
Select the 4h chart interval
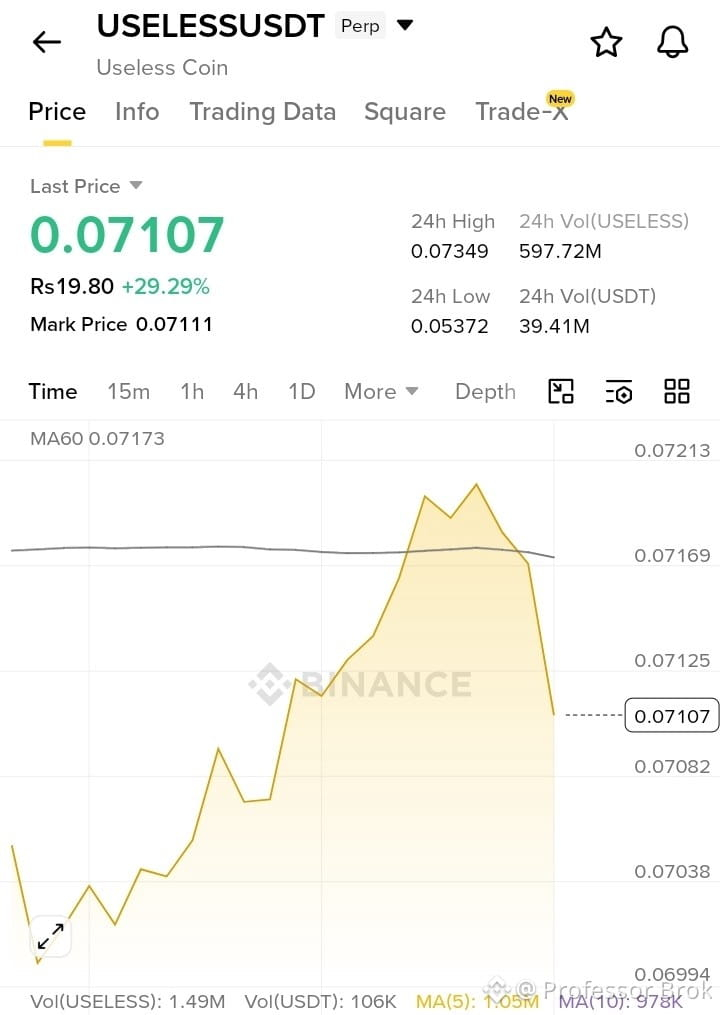pyautogui.click(x=245, y=392)
